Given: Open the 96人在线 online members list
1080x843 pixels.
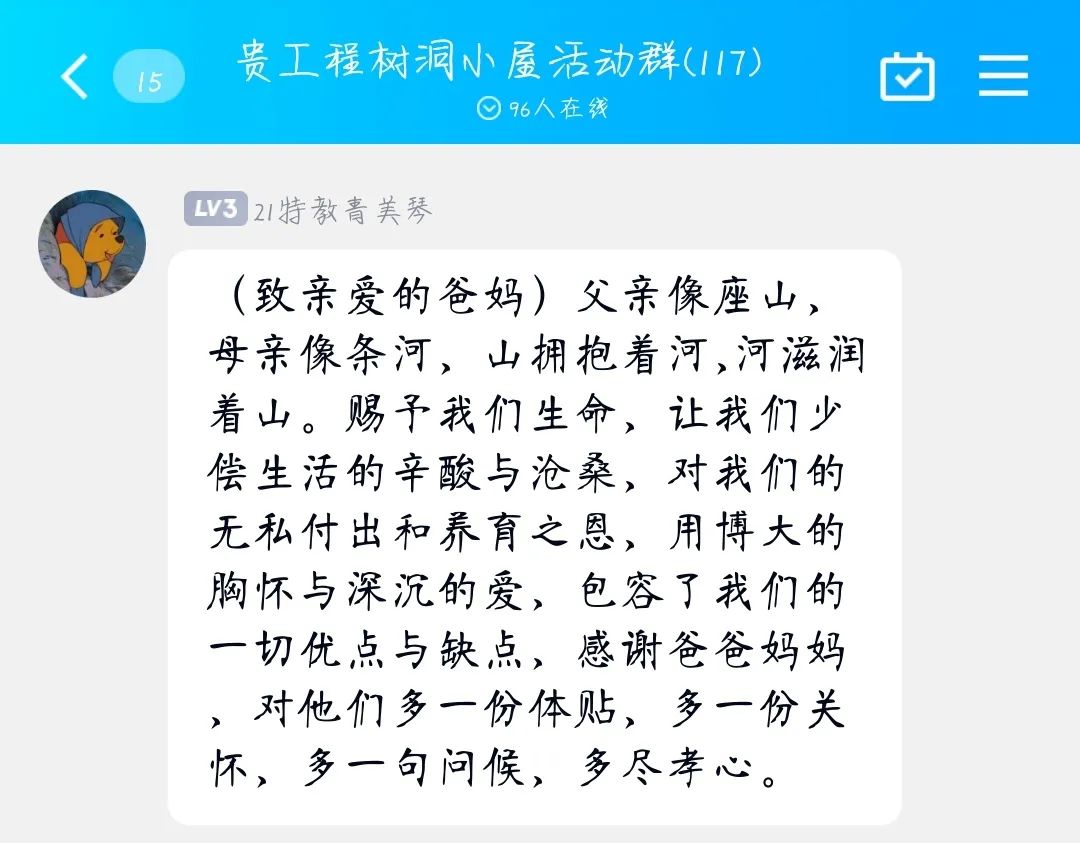Looking at the screenshot, I should point(543,108).
